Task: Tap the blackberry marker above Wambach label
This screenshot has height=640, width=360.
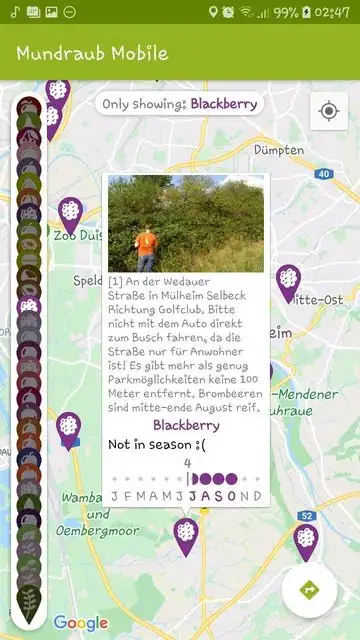Action: coord(69,431)
